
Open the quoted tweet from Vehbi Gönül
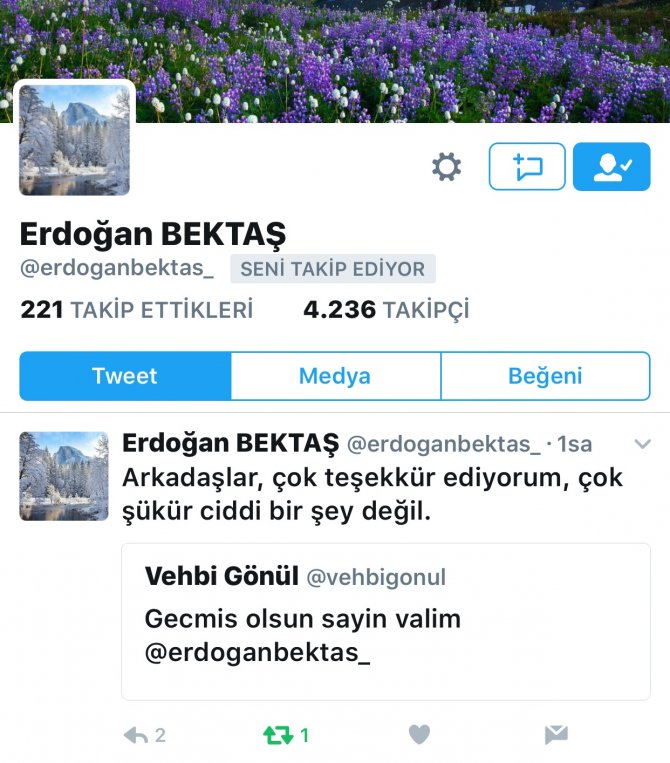[386, 620]
